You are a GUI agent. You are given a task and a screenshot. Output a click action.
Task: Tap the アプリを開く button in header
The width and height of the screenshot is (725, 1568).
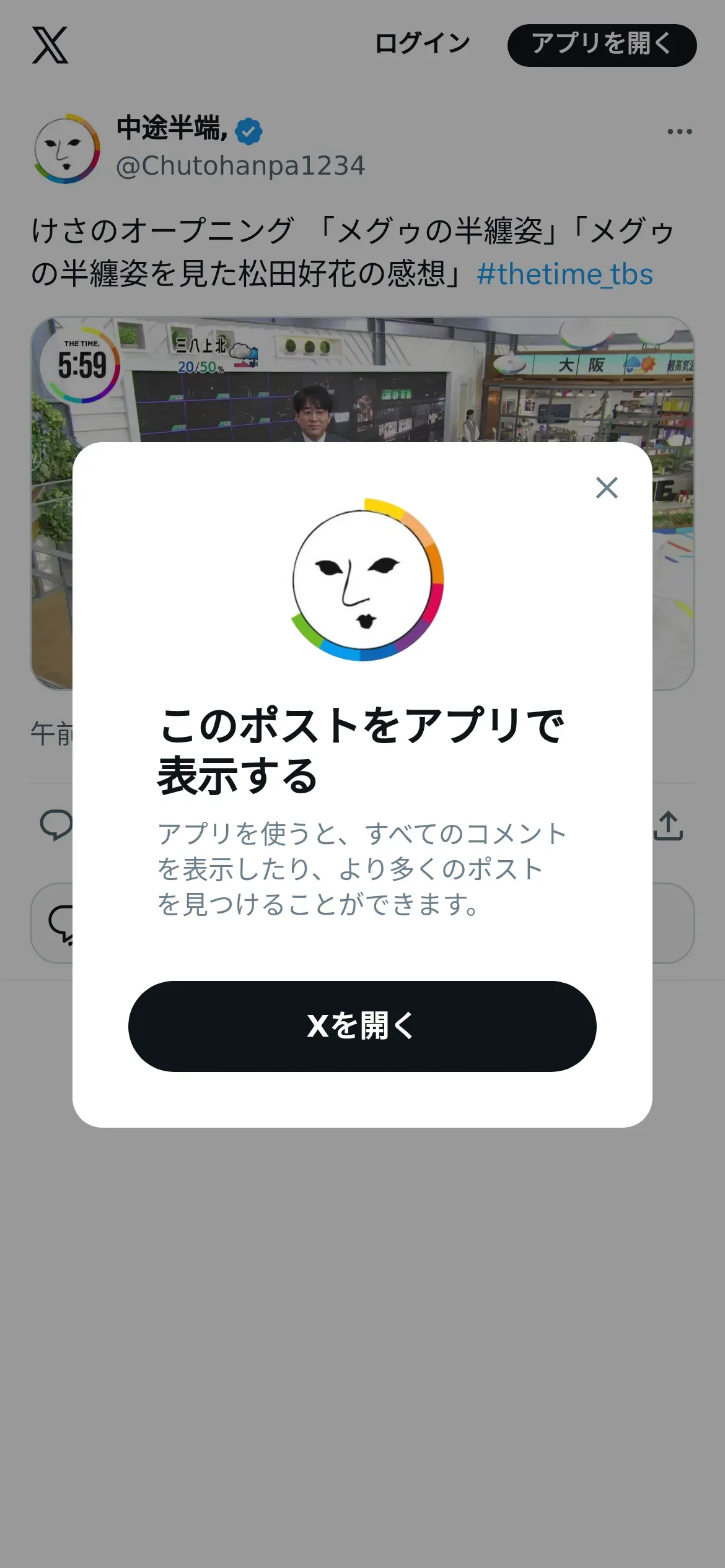602,45
